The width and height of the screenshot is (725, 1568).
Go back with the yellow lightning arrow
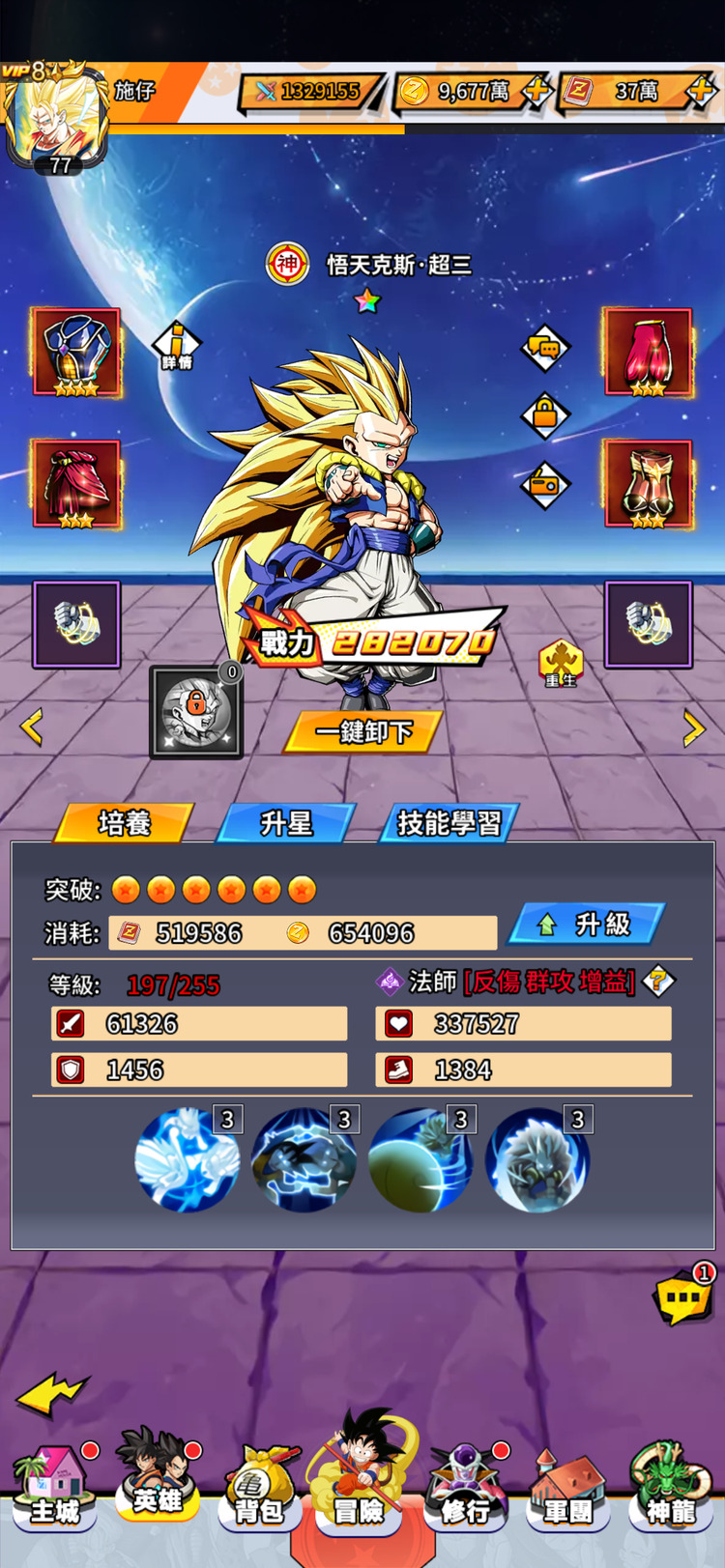click(50, 1395)
